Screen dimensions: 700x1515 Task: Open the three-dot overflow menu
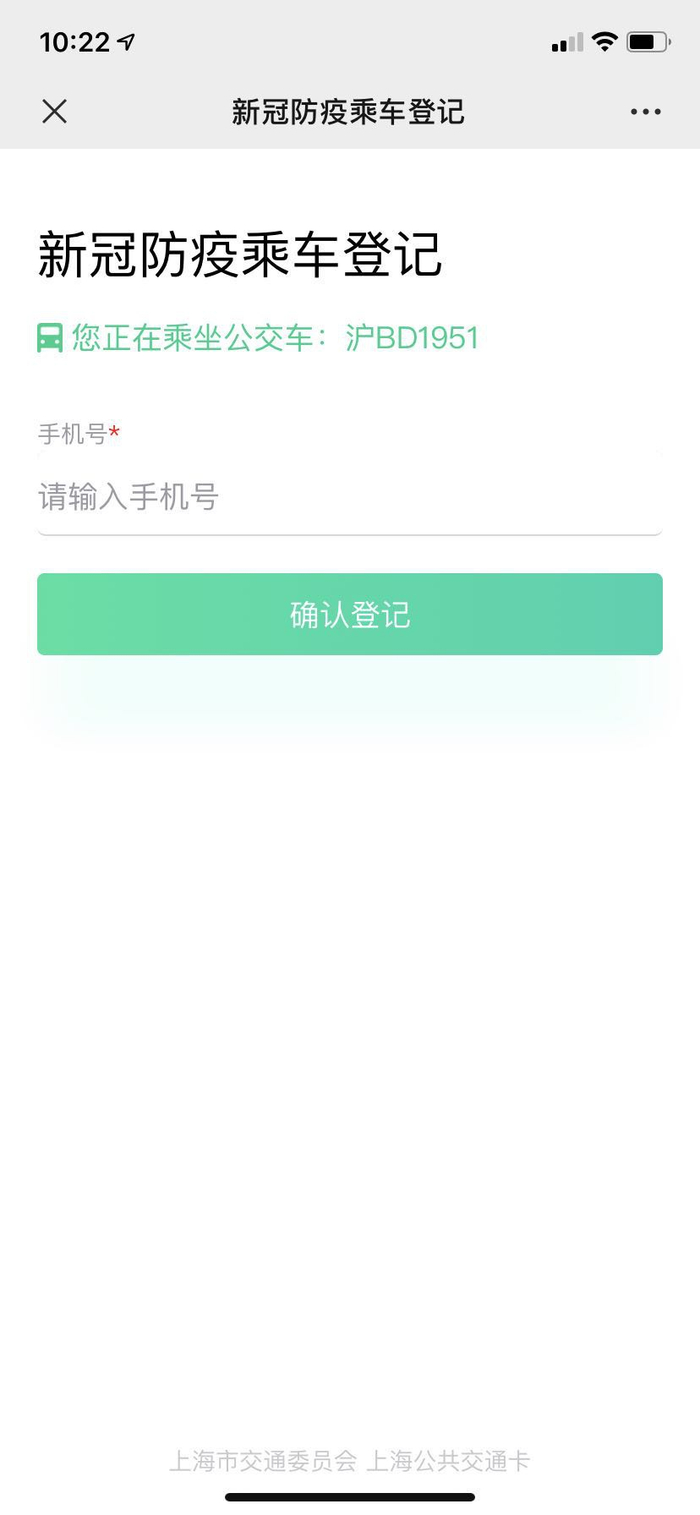click(645, 111)
